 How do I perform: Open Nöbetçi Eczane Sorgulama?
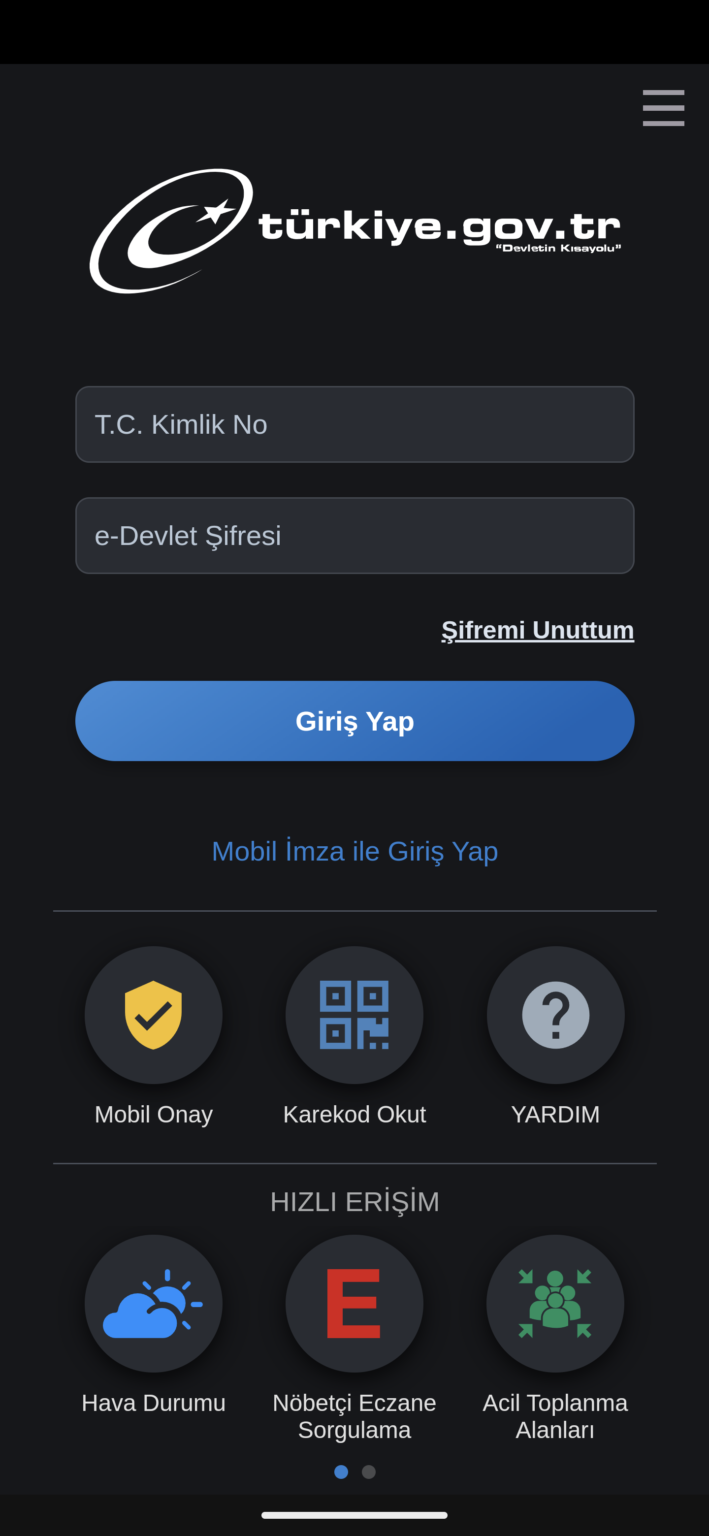(354, 1303)
